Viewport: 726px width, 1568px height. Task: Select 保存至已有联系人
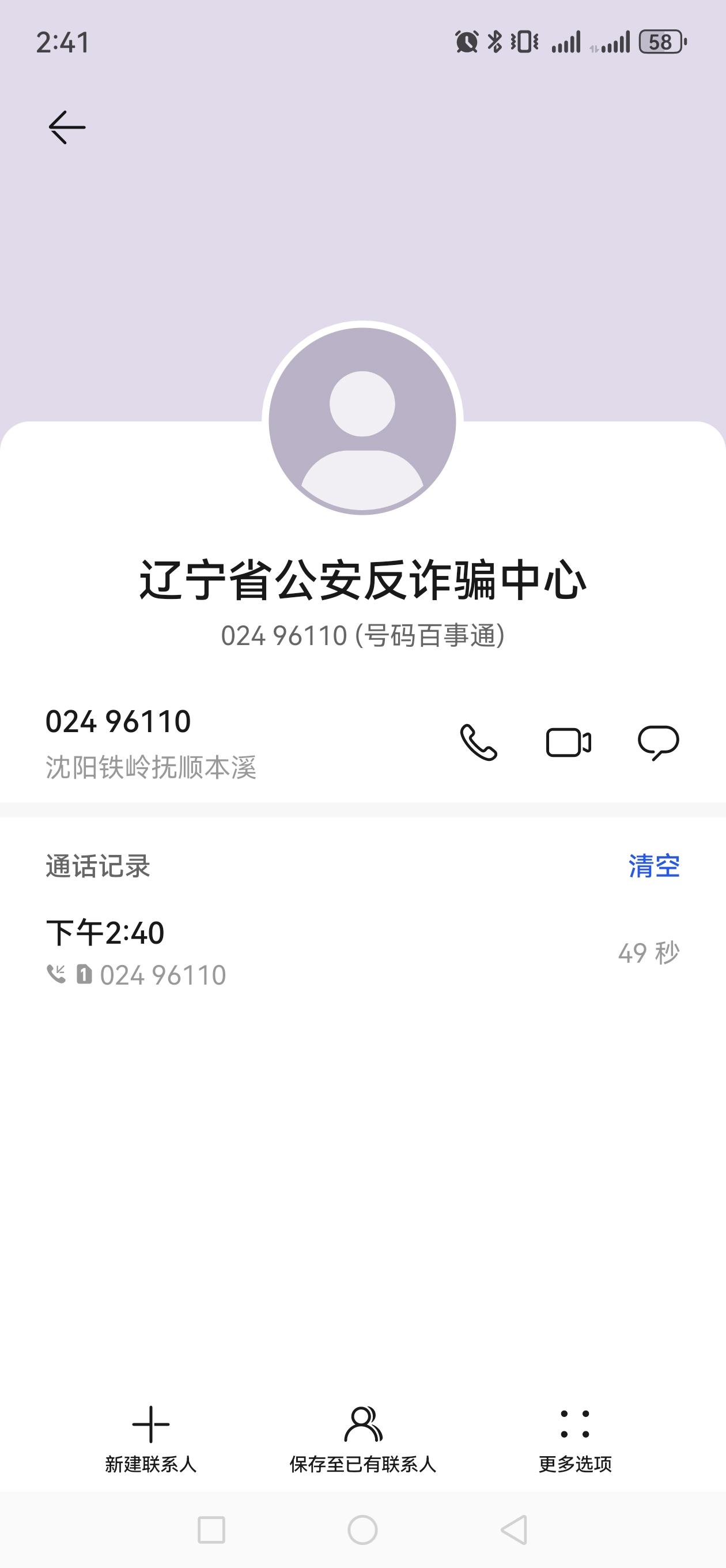click(362, 1439)
